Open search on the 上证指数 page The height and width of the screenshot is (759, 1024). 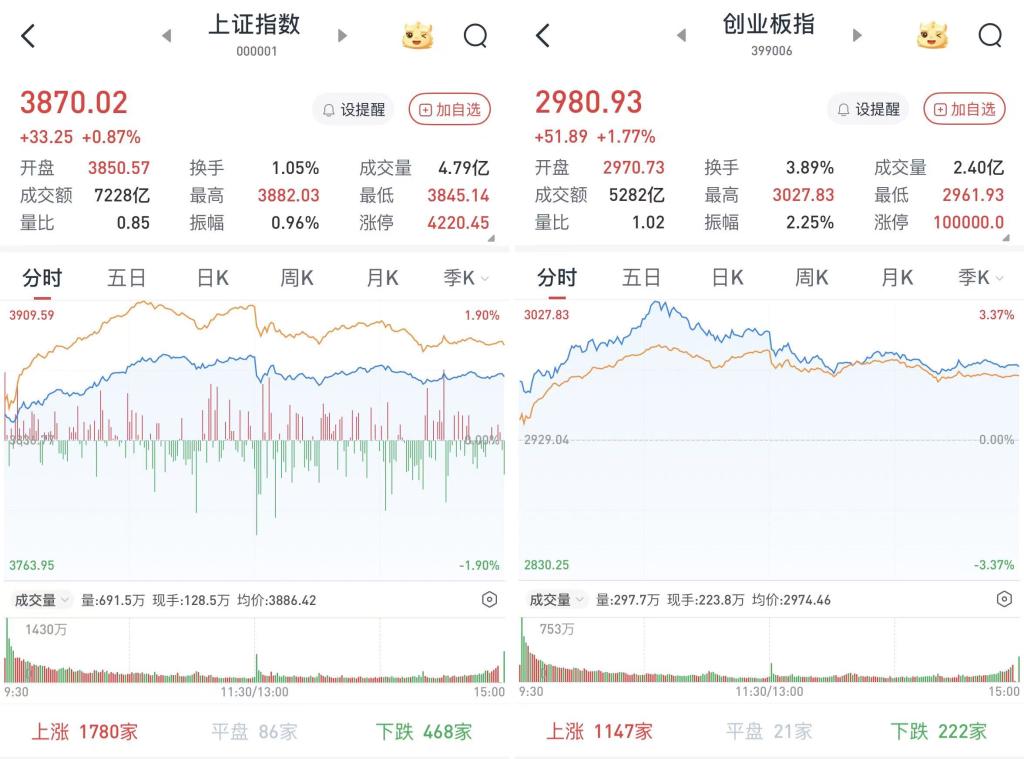[x=475, y=36]
